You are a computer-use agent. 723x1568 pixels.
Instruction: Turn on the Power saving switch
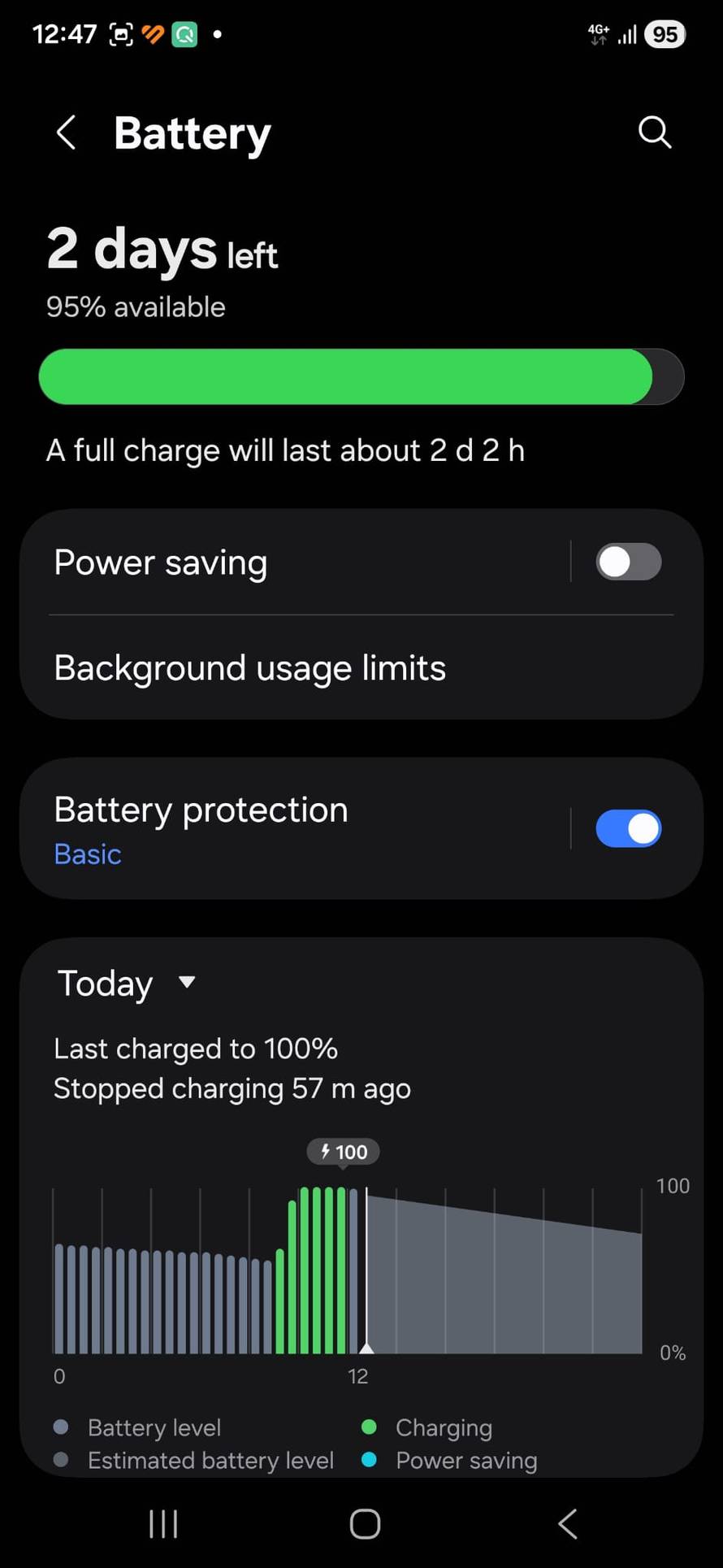point(628,562)
